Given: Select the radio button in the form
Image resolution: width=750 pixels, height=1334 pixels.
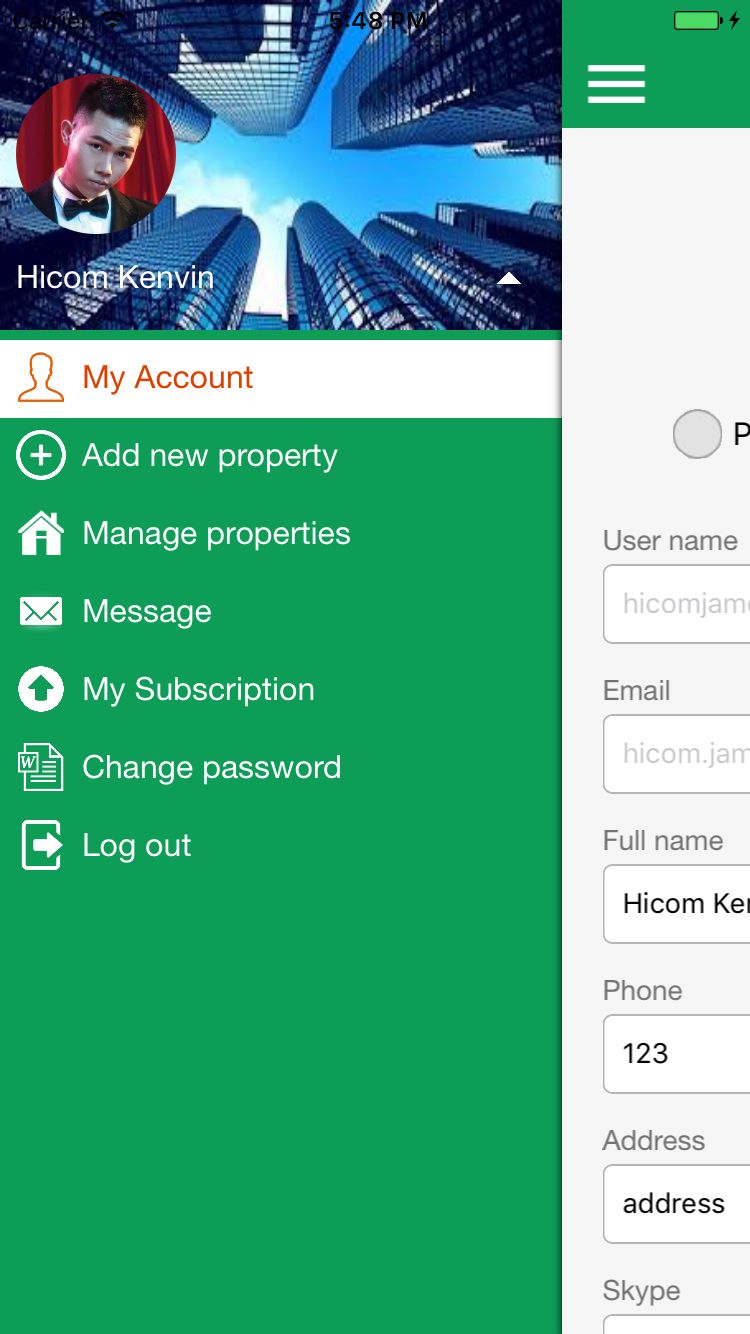Looking at the screenshot, I should (697, 434).
